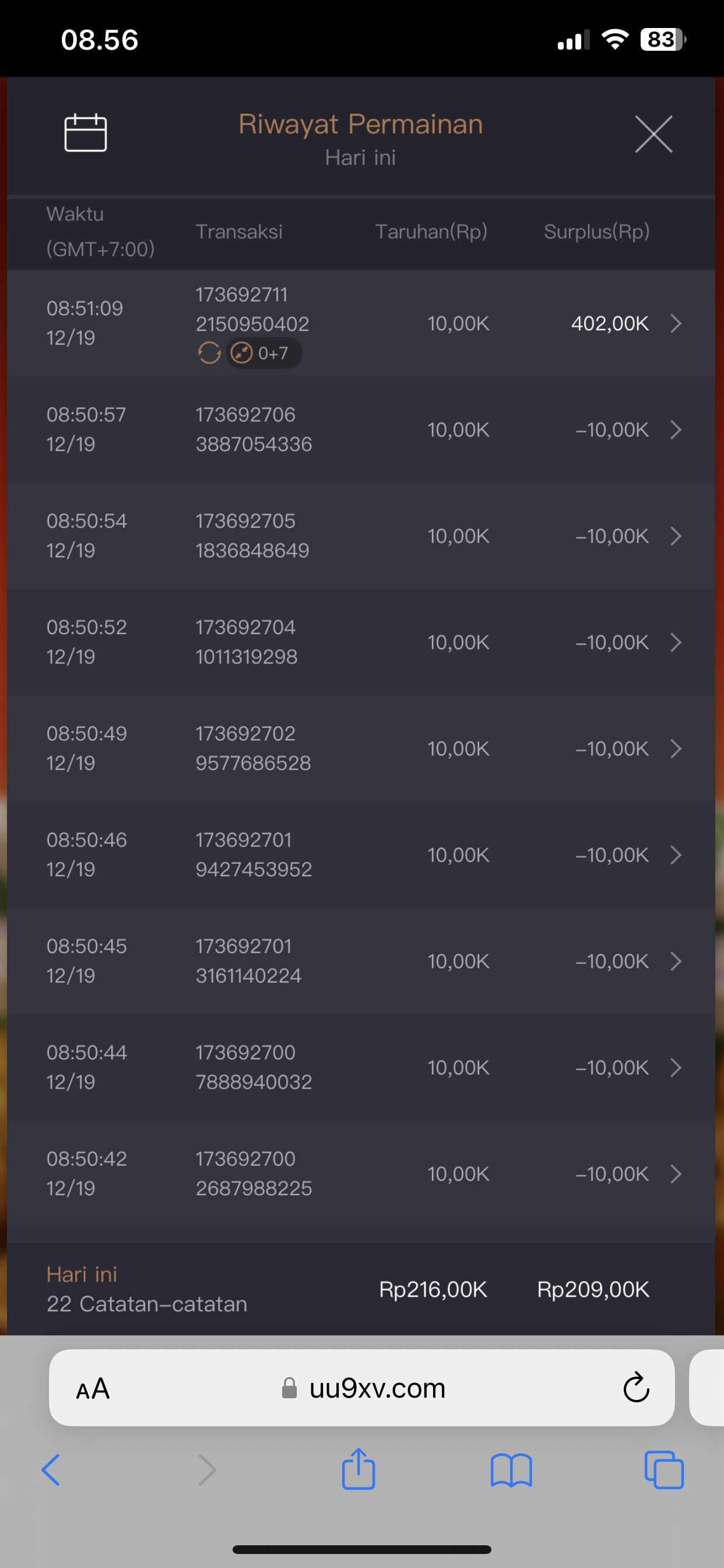Open the 08:50:45 history entry
This screenshot has height=1568, width=724.
(674, 961)
